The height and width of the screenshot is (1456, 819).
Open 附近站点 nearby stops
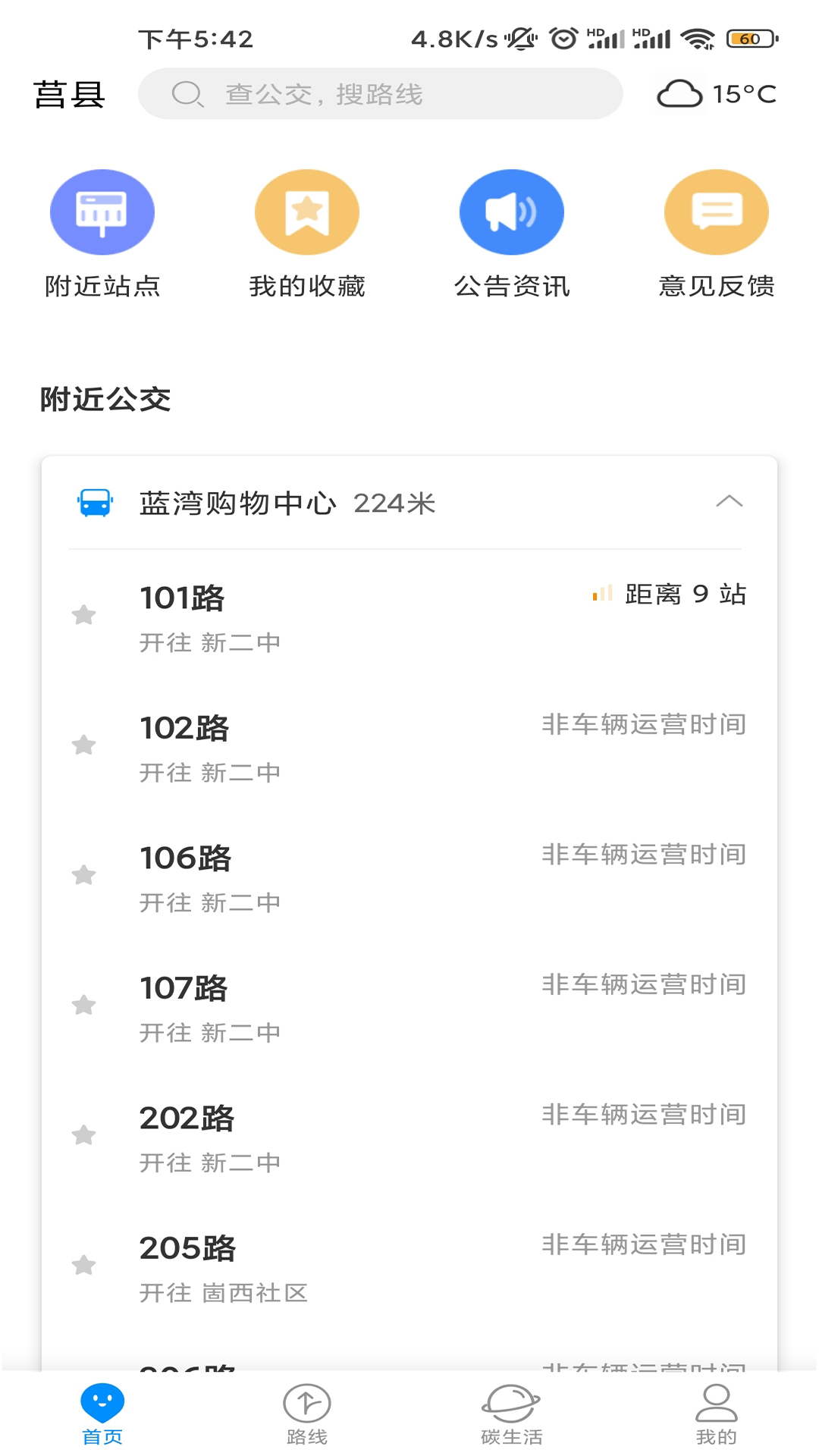click(x=102, y=234)
